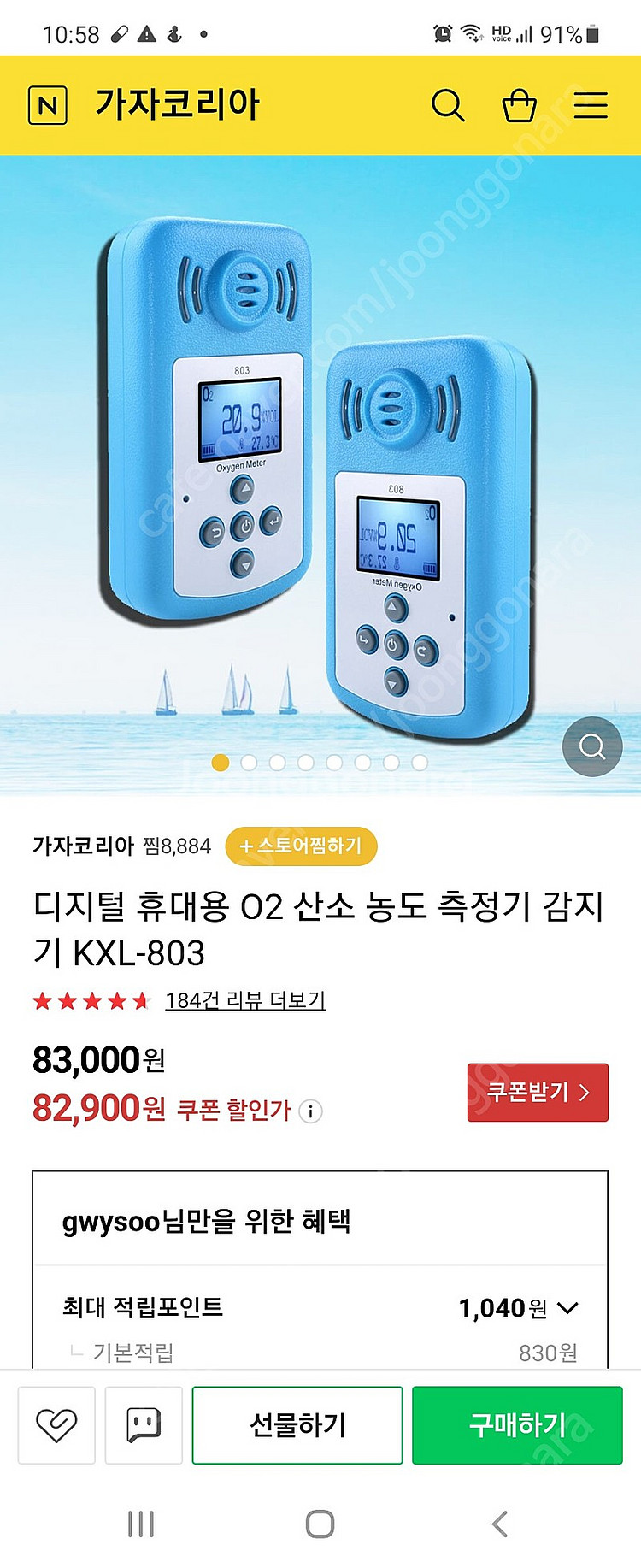Toggle the heart wishlist icon

point(56,1425)
